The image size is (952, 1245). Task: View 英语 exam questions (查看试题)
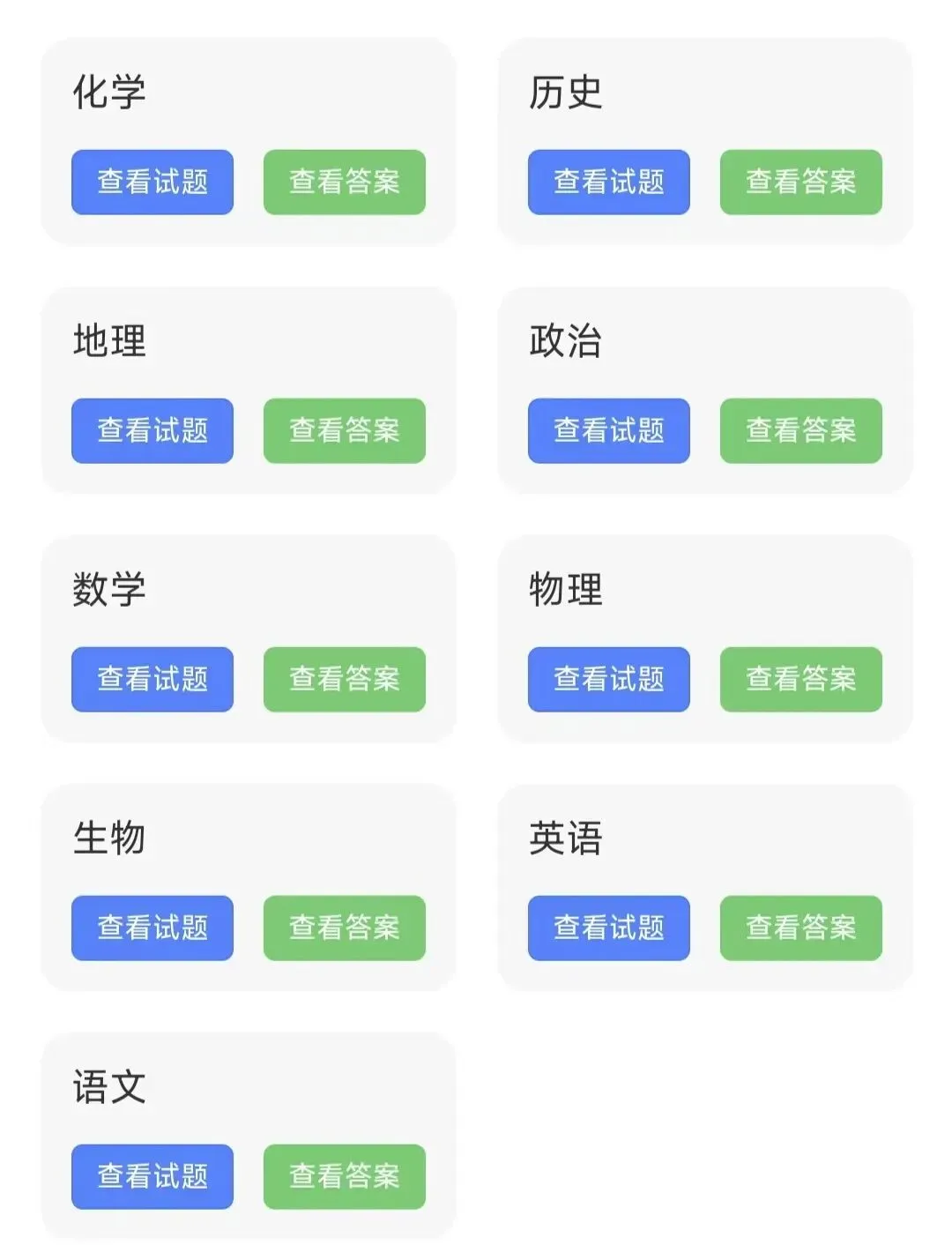point(609,928)
